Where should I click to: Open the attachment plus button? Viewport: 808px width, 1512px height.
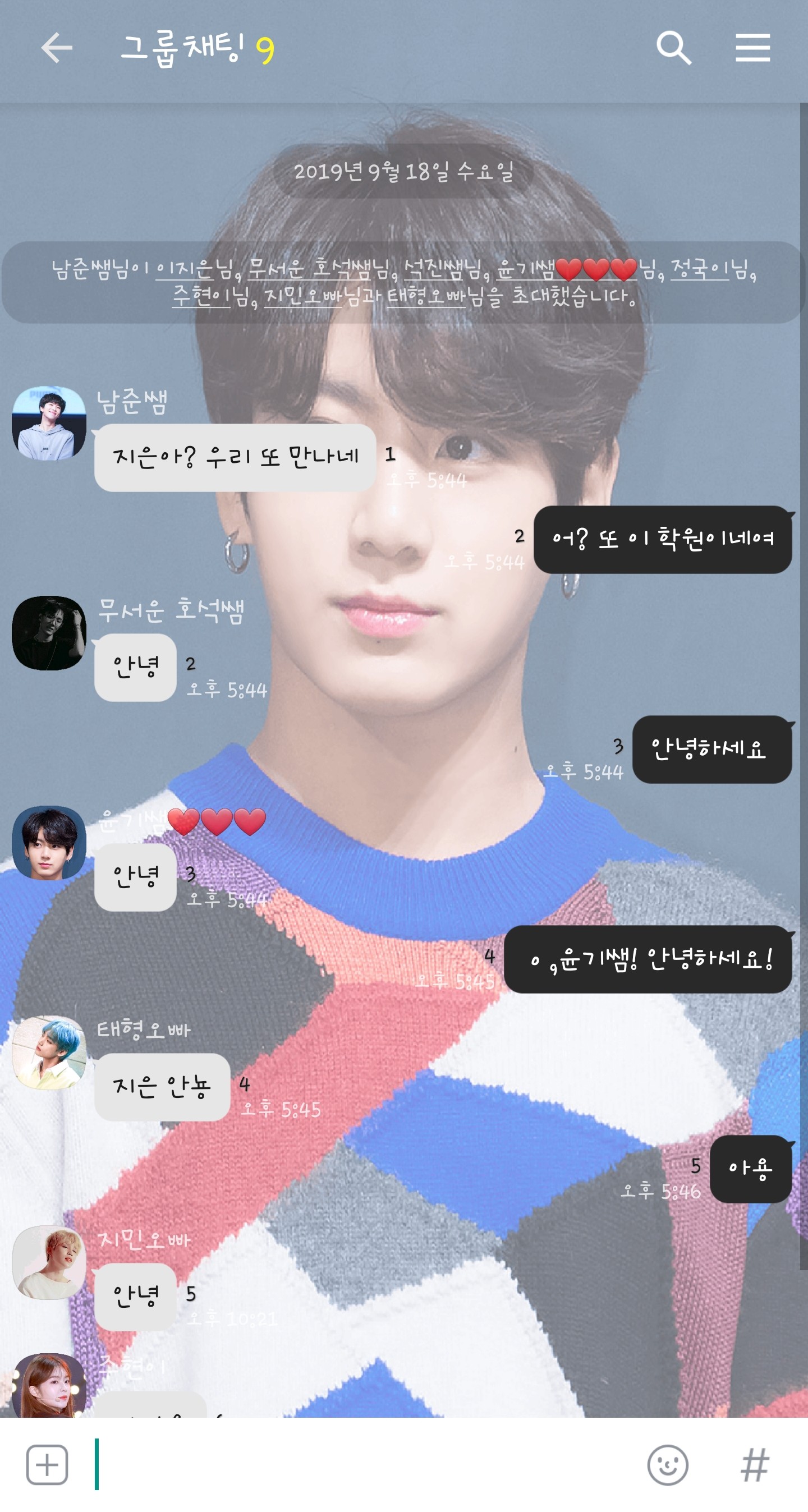click(47, 1464)
